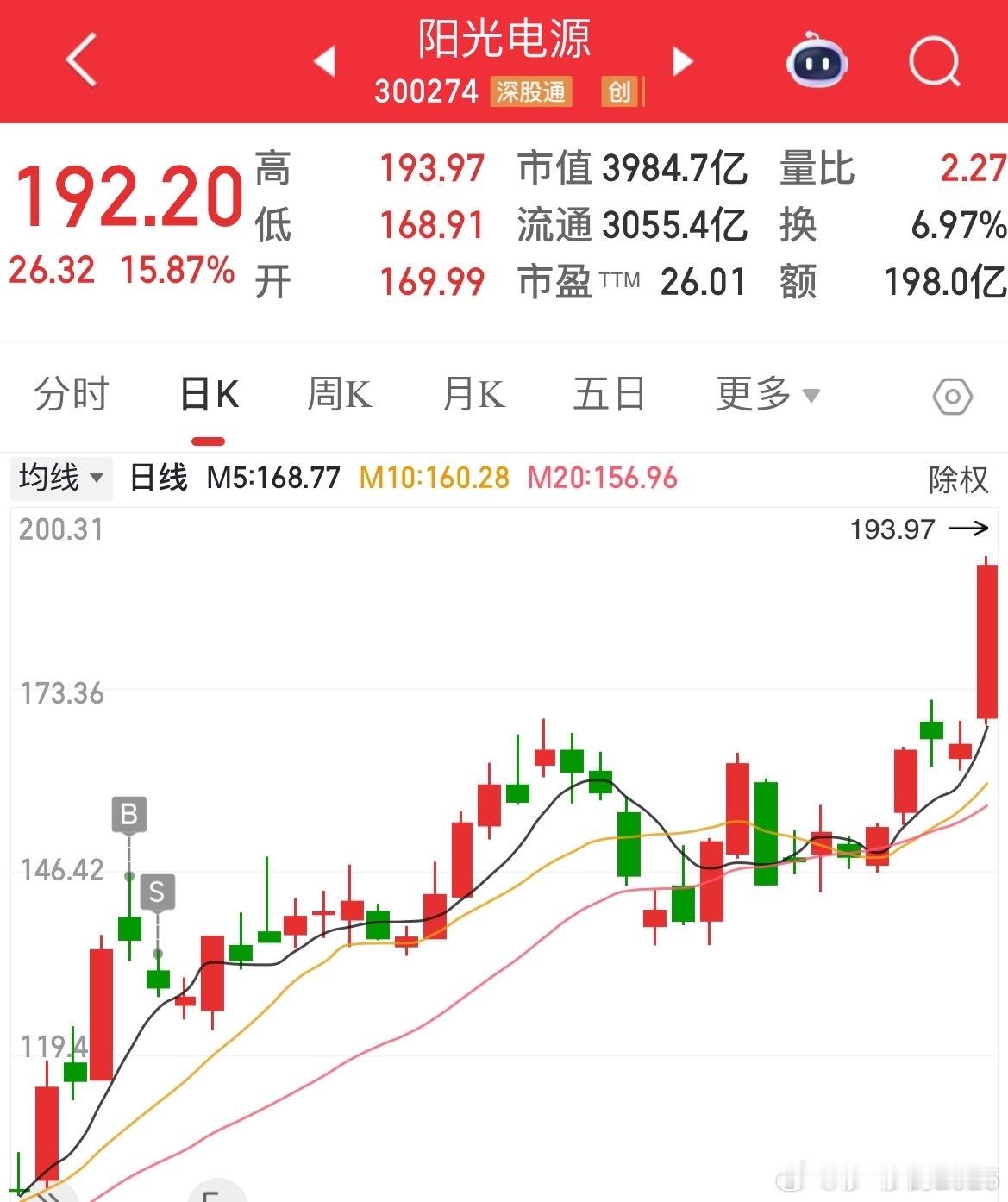The height and width of the screenshot is (1202, 1008).
Task: Click the B buy marker on the chart
Action: [128, 815]
